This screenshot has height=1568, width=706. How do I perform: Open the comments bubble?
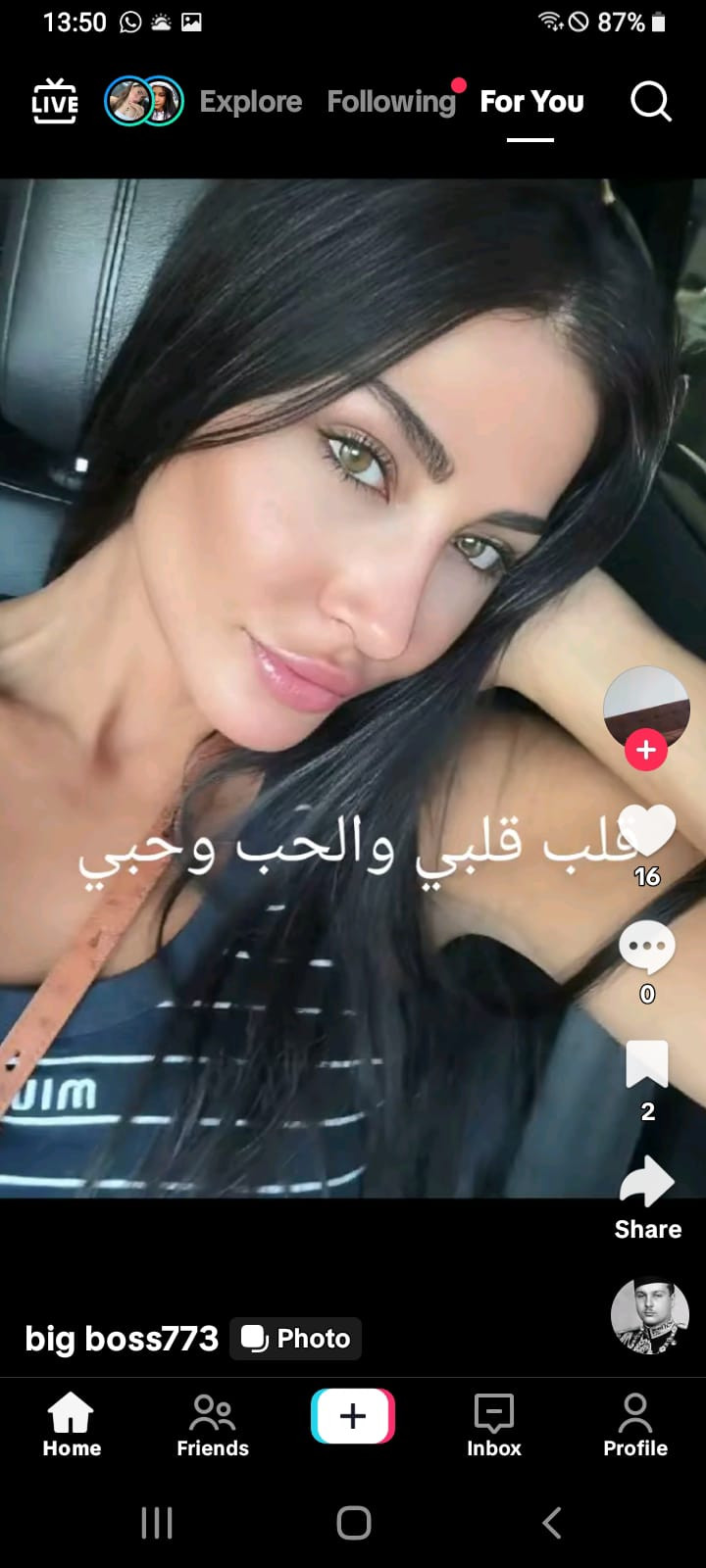(x=647, y=948)
